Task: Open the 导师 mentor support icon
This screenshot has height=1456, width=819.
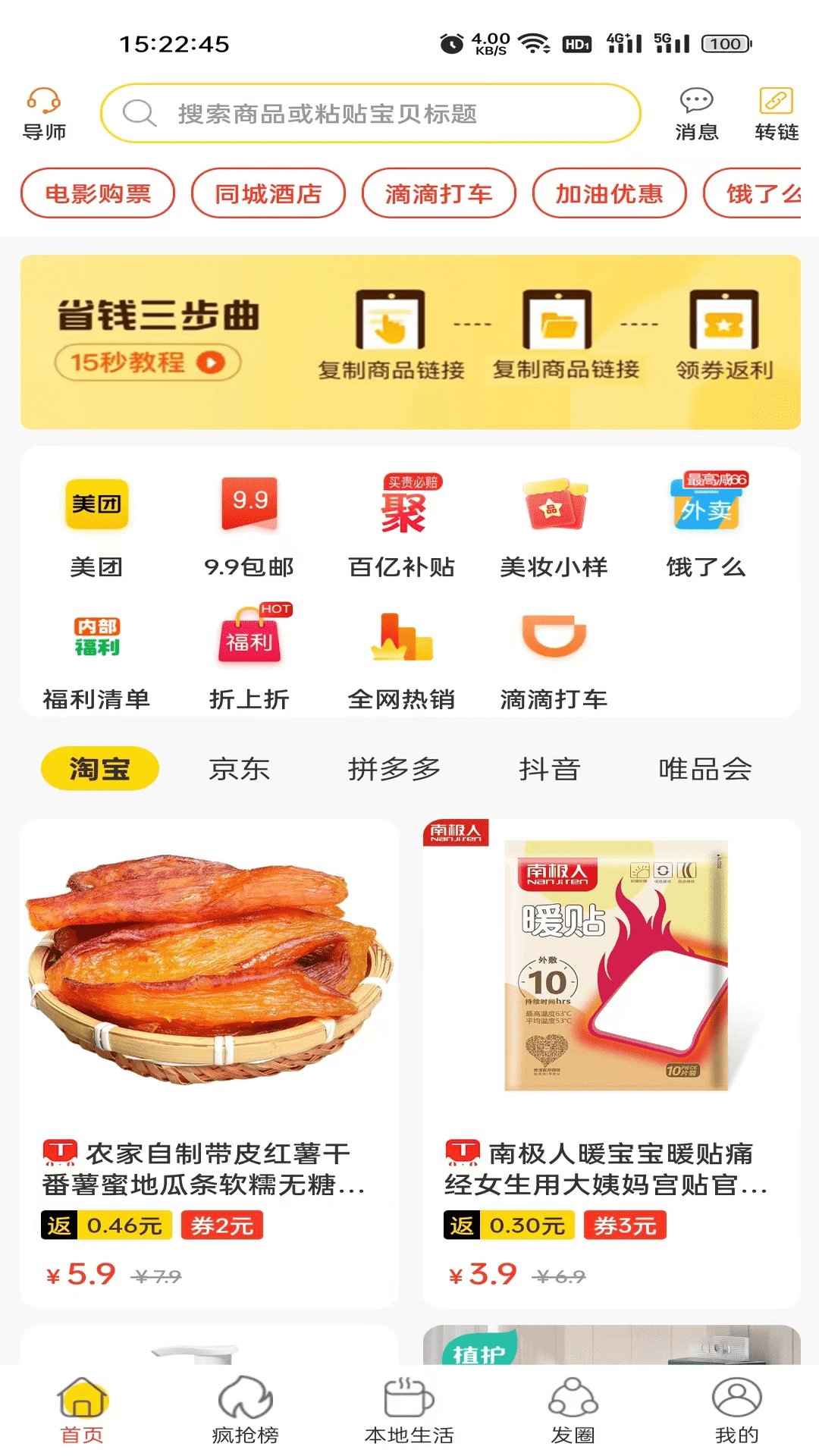Action: click(44, 114)
